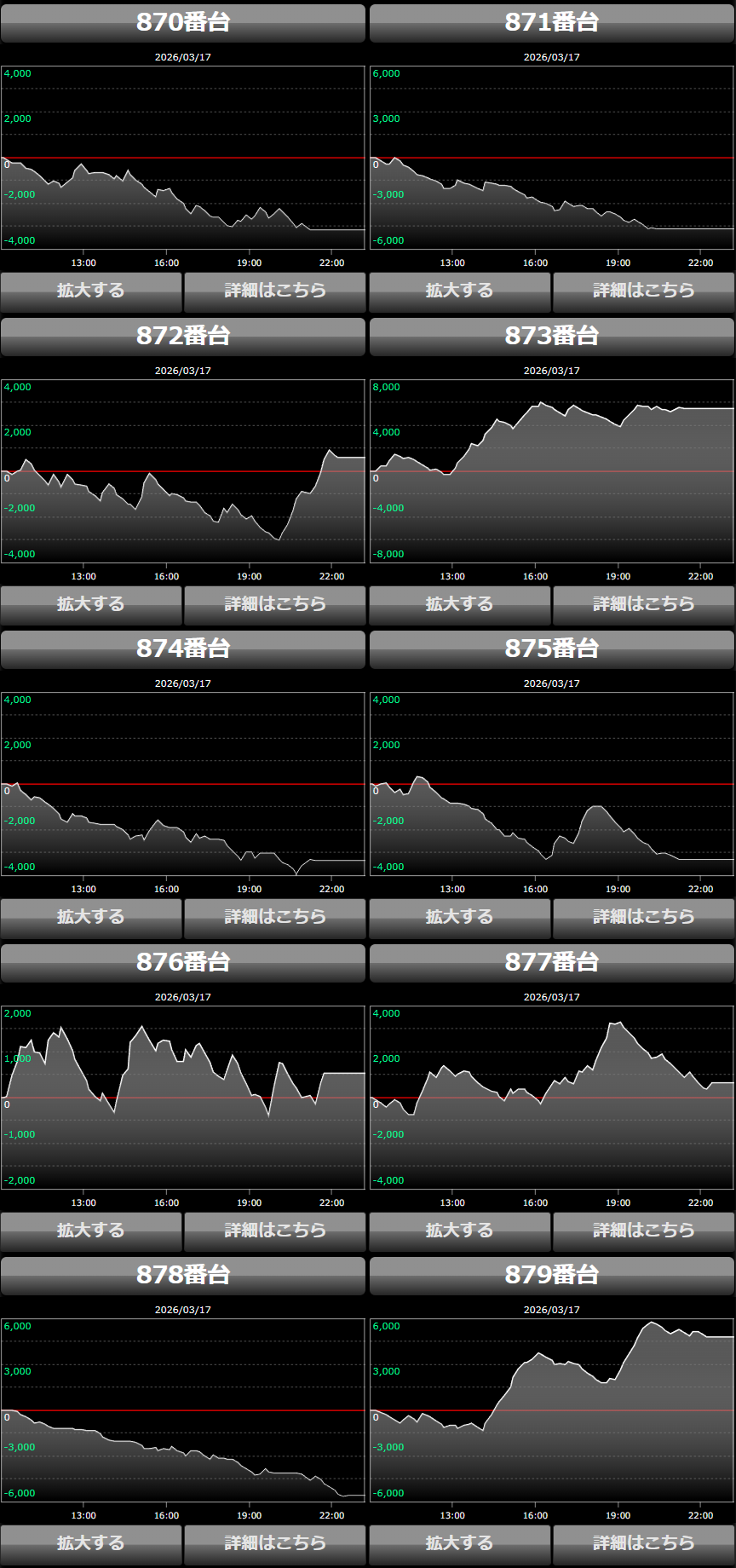Enlarge the graph for machine 875

(460, 918)
